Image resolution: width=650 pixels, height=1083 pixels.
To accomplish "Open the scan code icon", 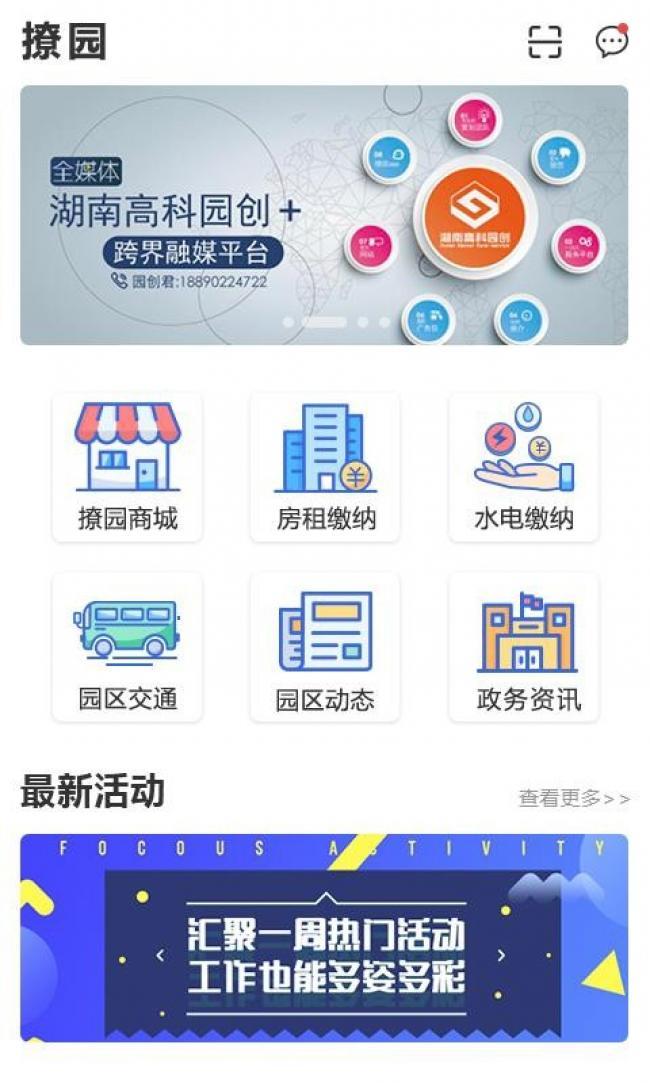I will tap(545, 42).
